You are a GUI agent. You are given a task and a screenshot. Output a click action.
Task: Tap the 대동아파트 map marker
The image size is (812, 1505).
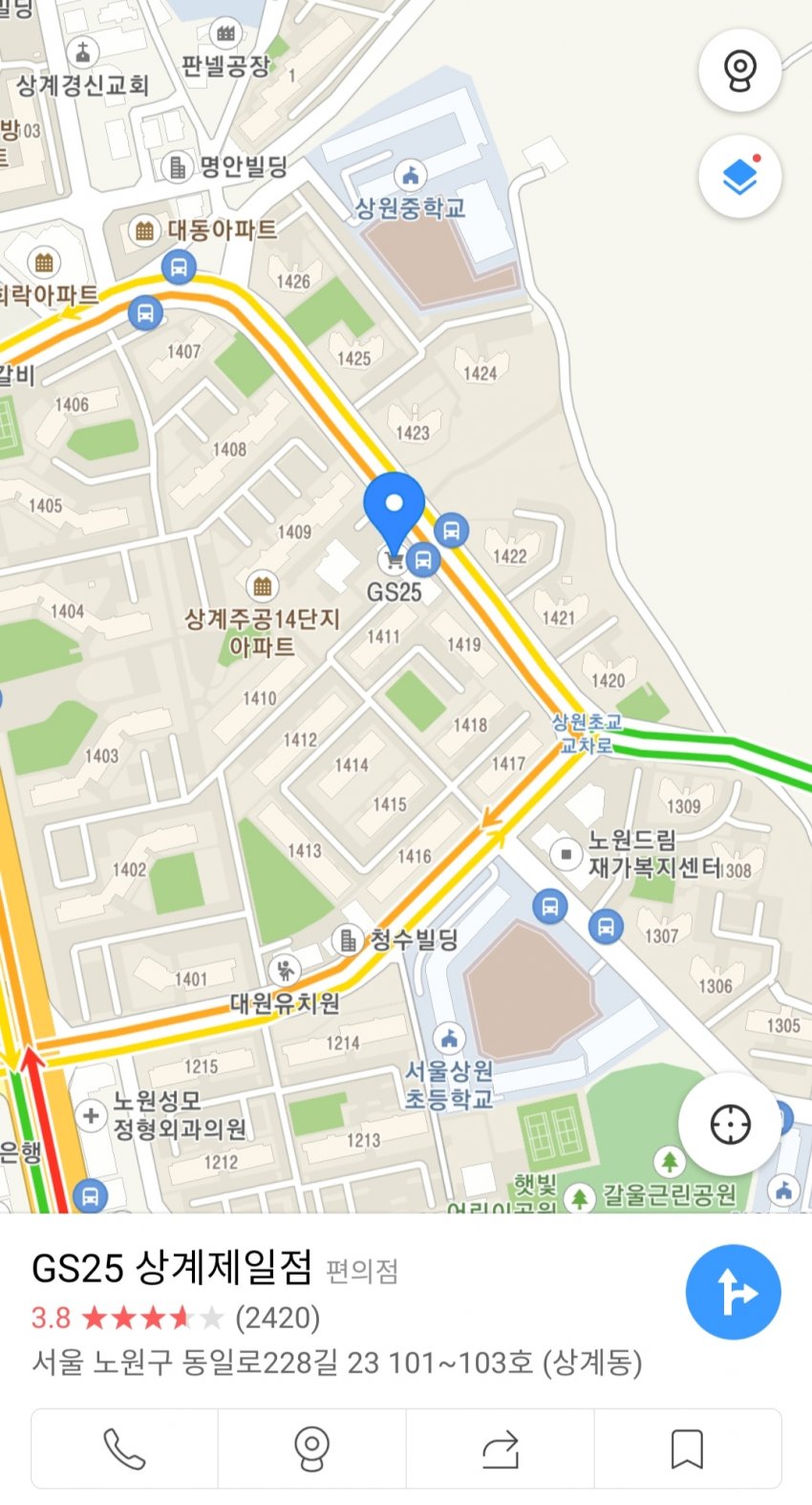click(143, 230)
